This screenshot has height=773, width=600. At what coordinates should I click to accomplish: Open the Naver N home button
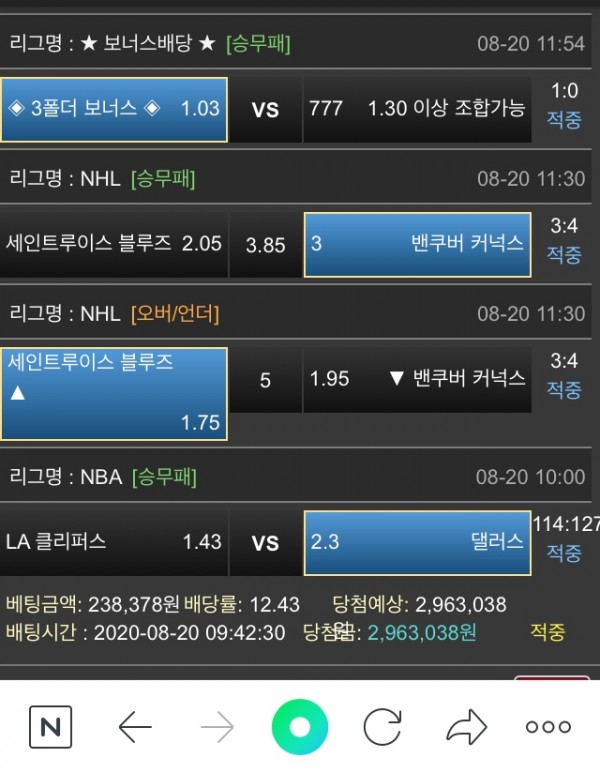(50, 727)
